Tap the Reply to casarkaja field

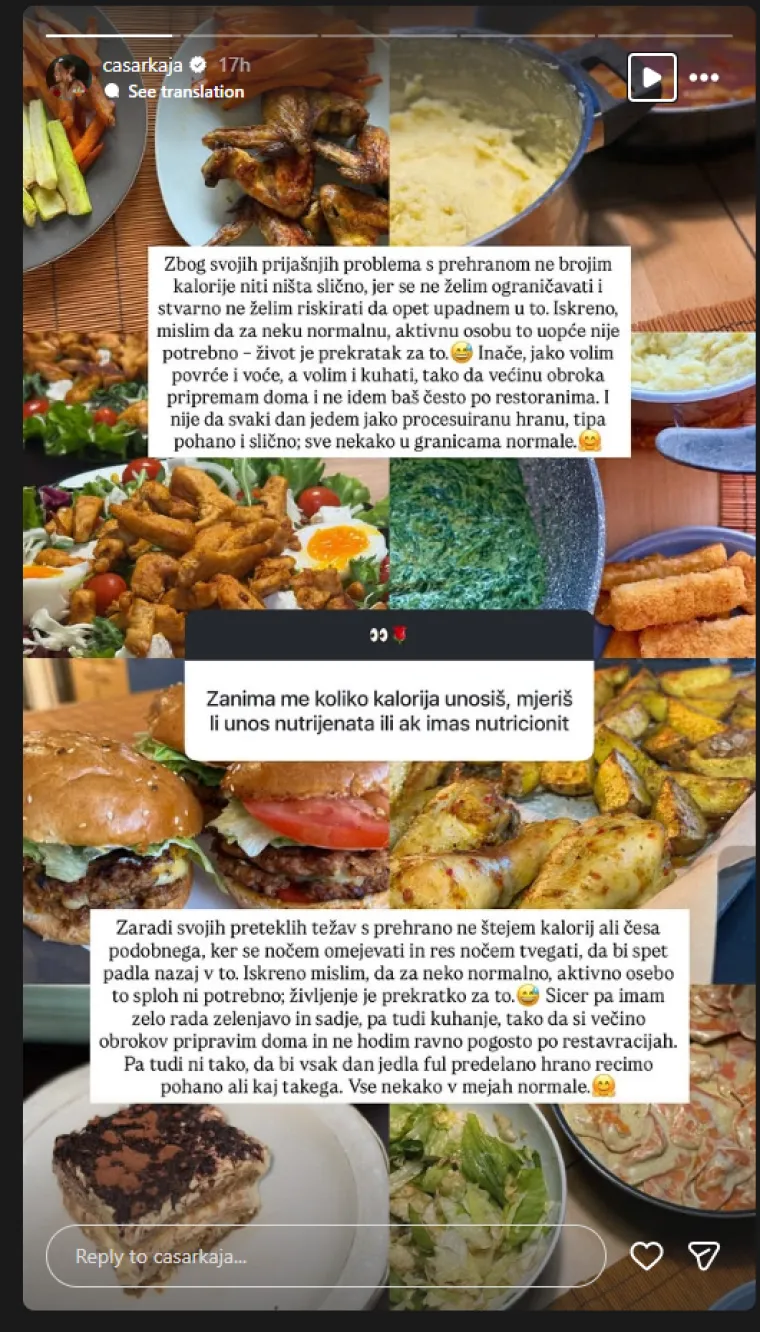pyautogui.click(x=325, y=1256)
